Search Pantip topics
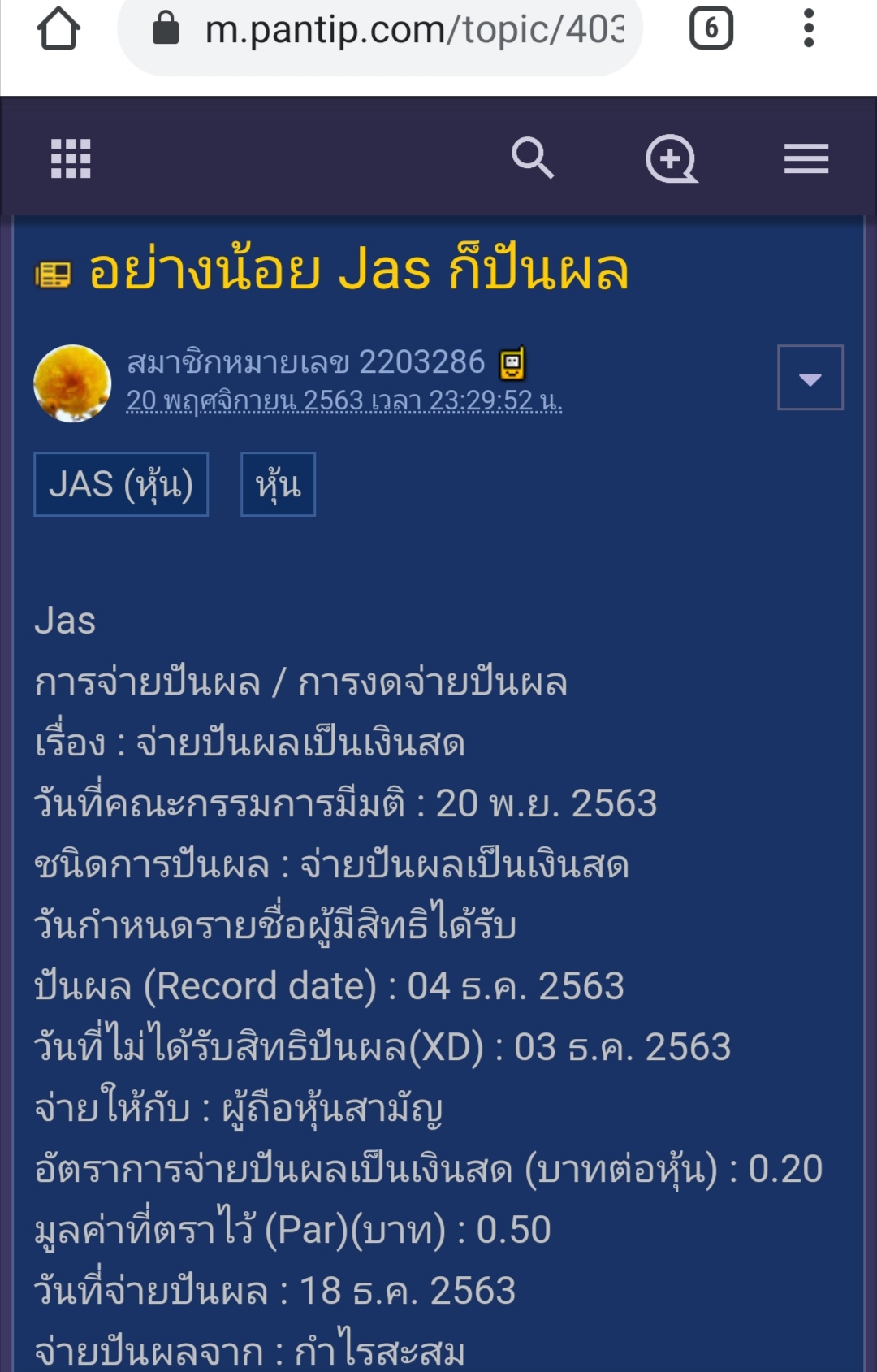The image size is (877, 1372). tap(532, 158)
